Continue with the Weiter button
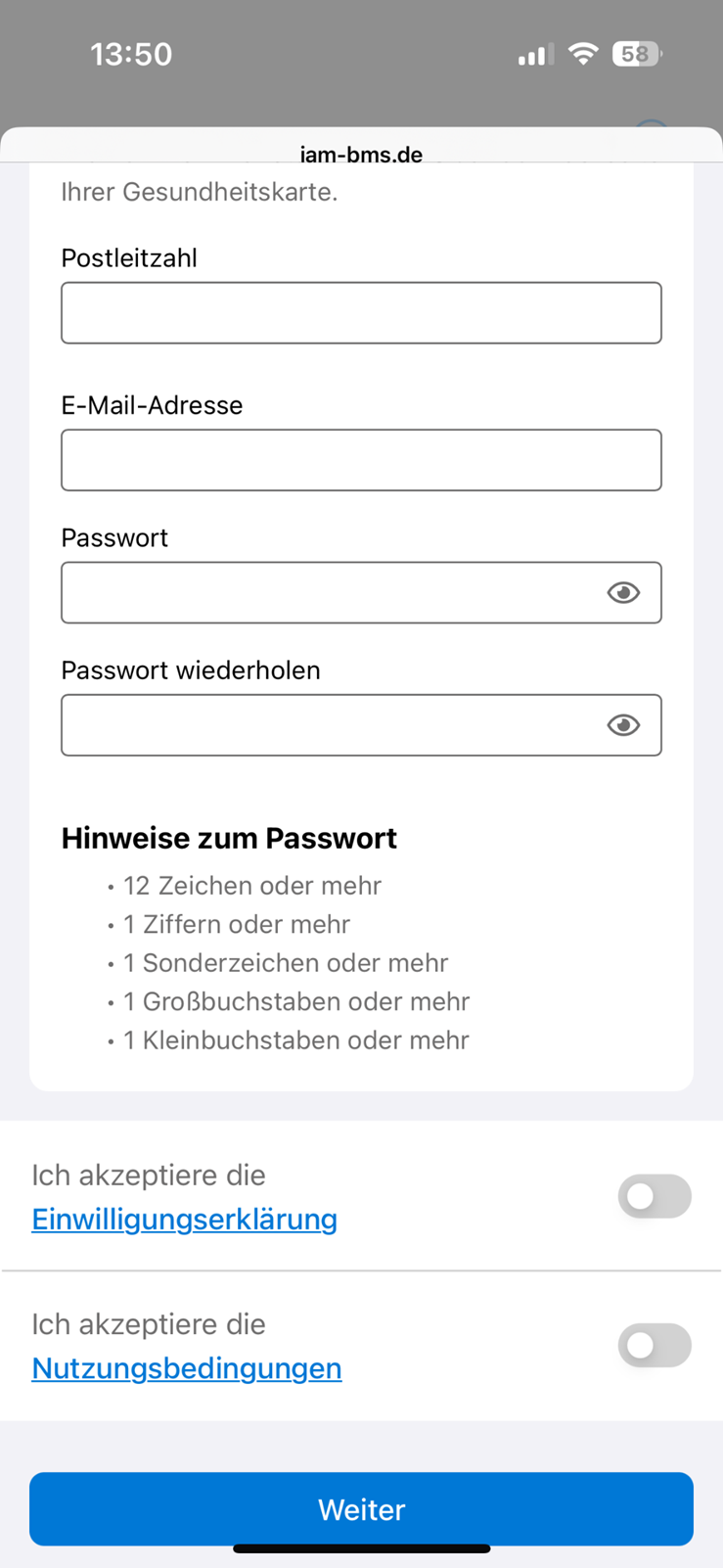This screenshot has width=723, height=1568. coord(361,1509)
